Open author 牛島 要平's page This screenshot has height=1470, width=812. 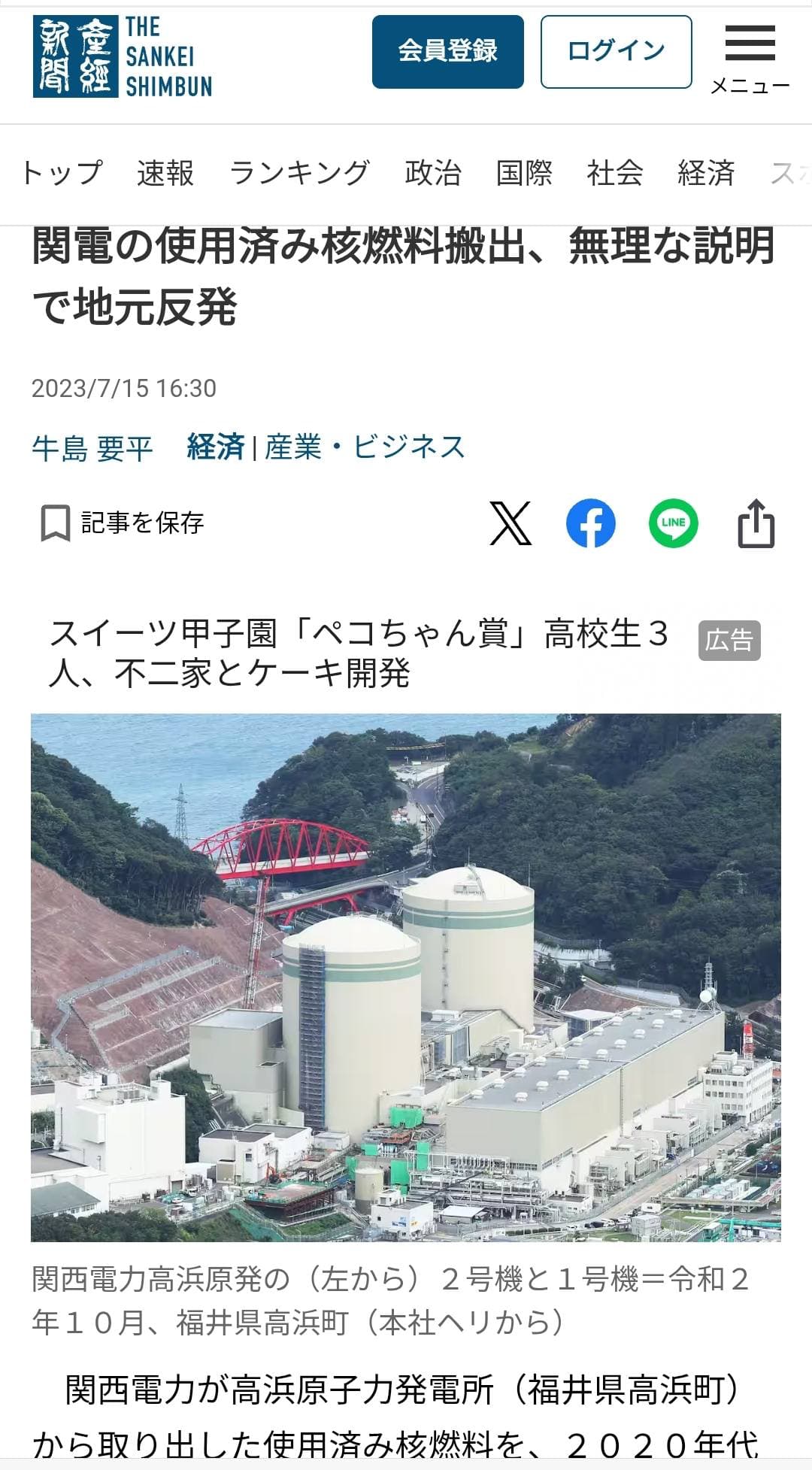92,448
